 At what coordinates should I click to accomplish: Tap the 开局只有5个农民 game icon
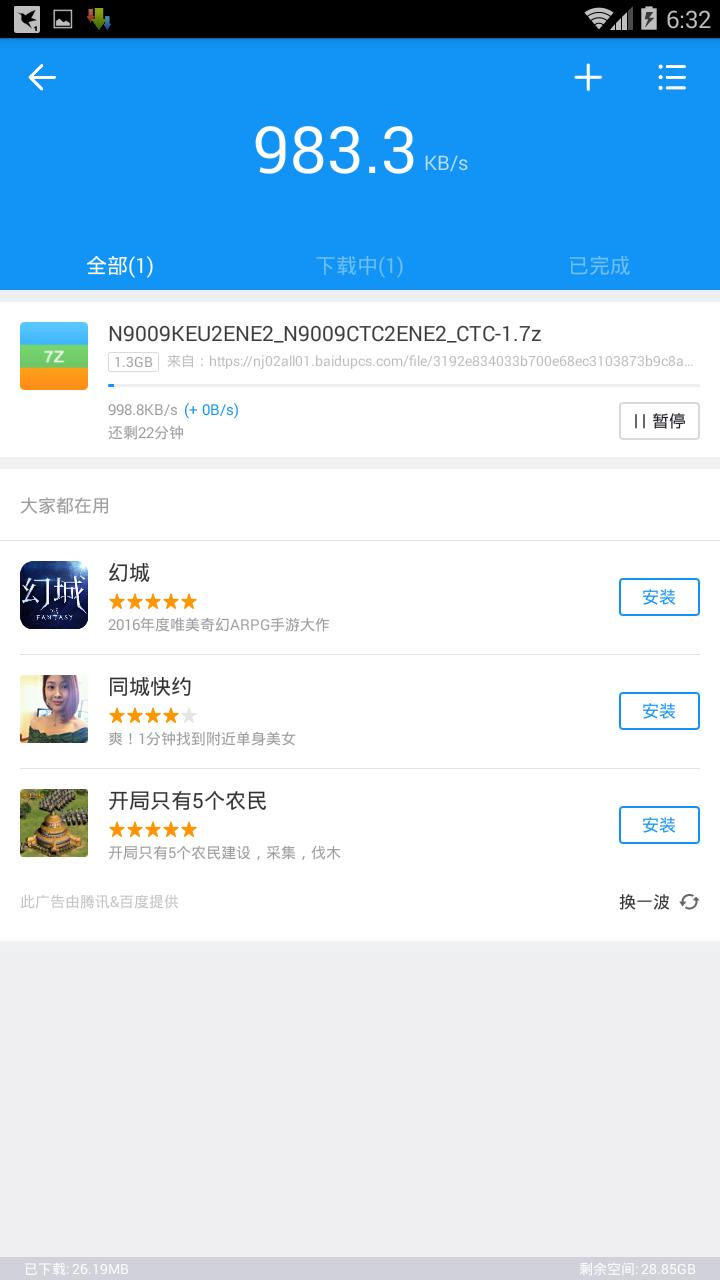coord(54,823)
